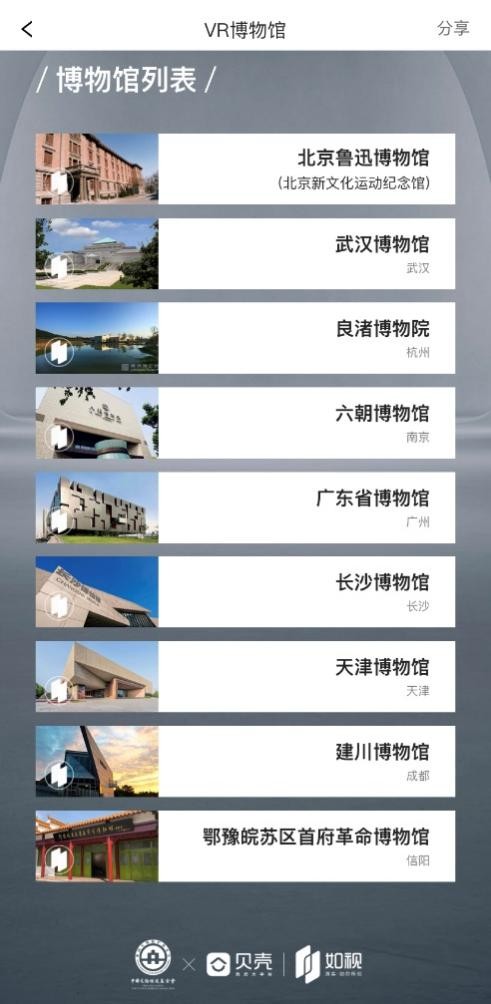Screen dimensions: 491x1004
Task: Select 良渚博物院 in Hangzhou
Action: point(245,338)
